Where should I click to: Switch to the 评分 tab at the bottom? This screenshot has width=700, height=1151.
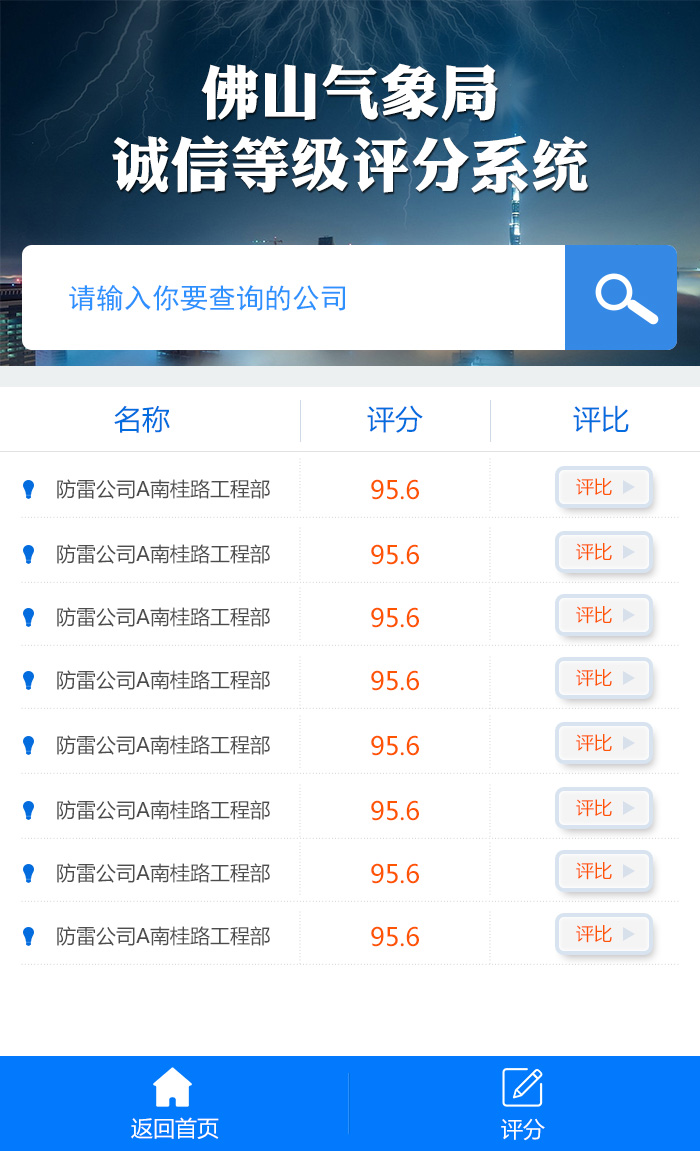[x=522, y=1104]
